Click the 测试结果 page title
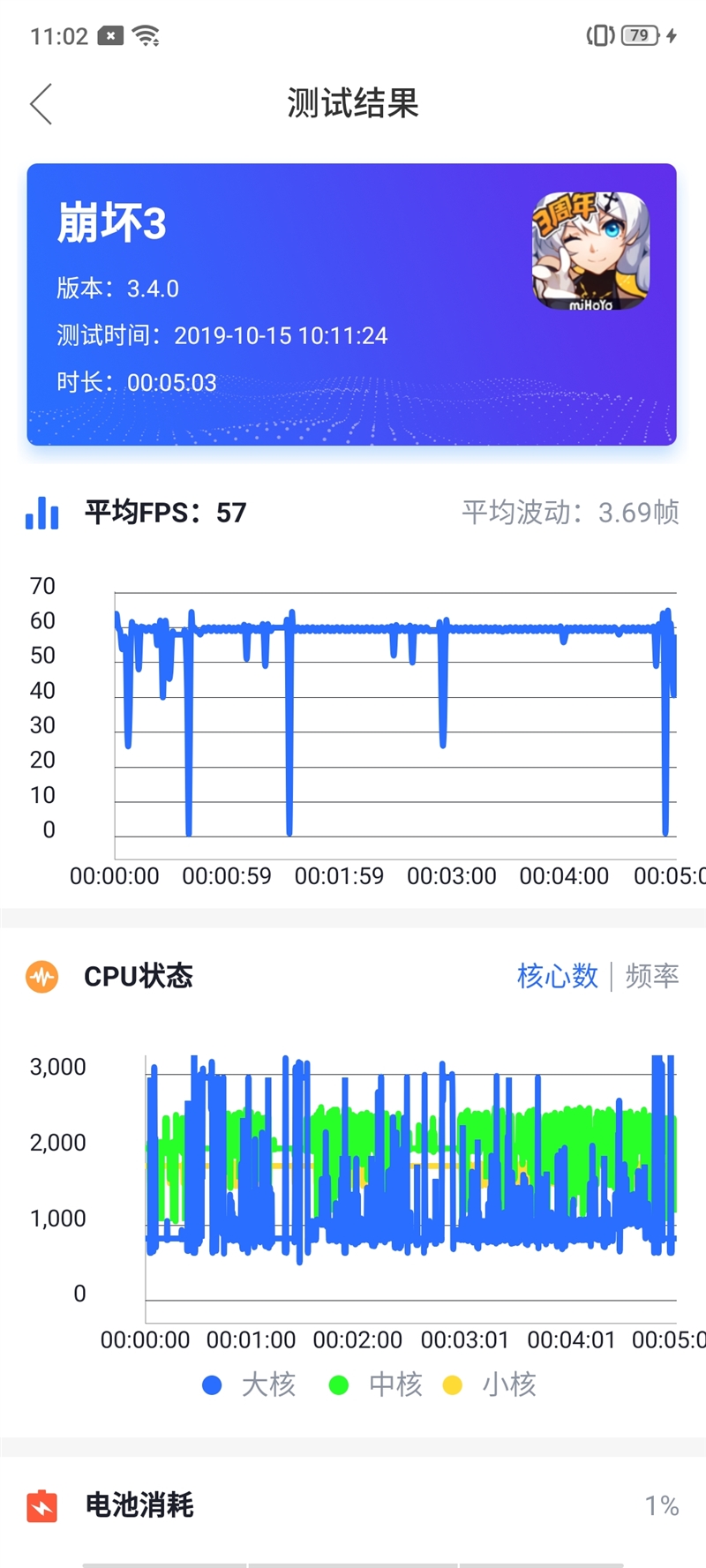 pos(353,104)
